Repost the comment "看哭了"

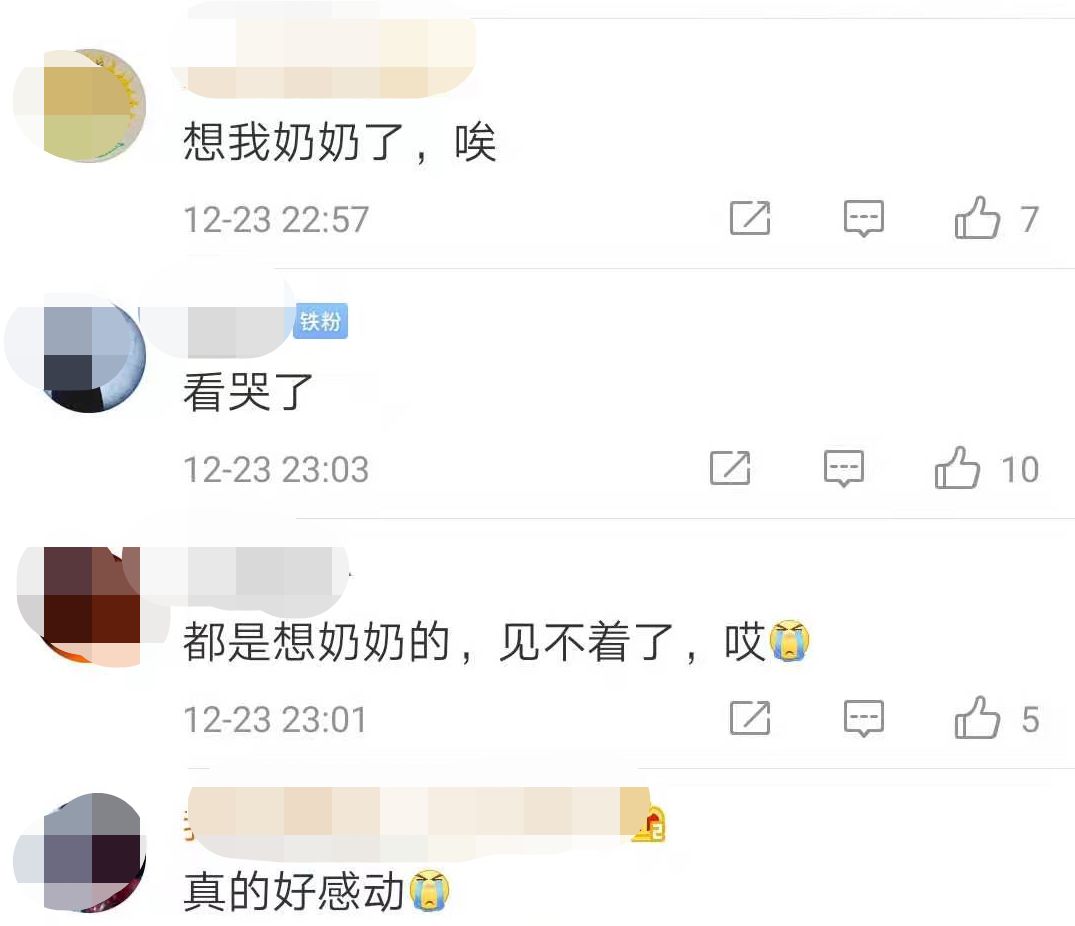(730, 468)
